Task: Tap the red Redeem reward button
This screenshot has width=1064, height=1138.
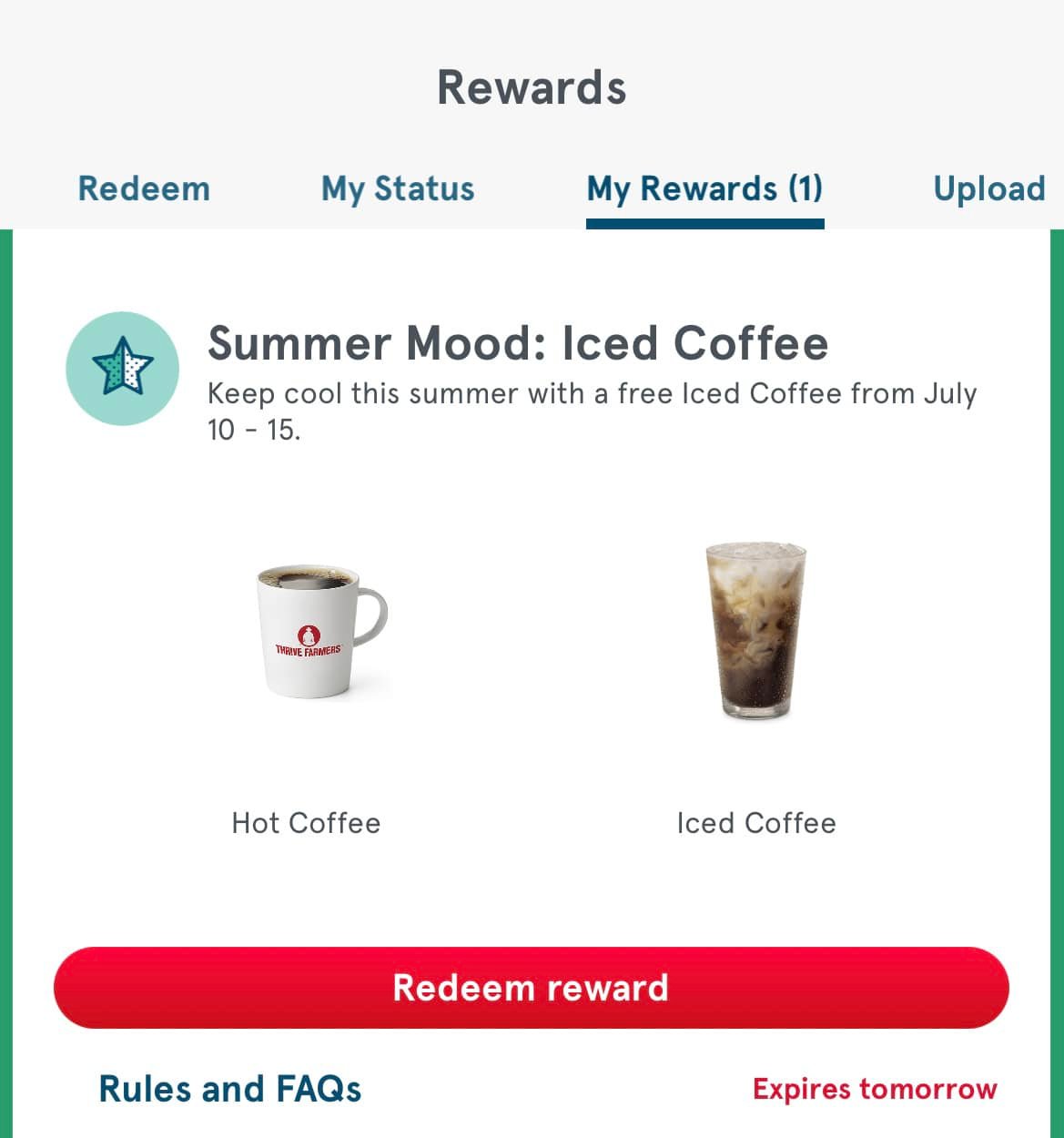Action: (532, 988)
